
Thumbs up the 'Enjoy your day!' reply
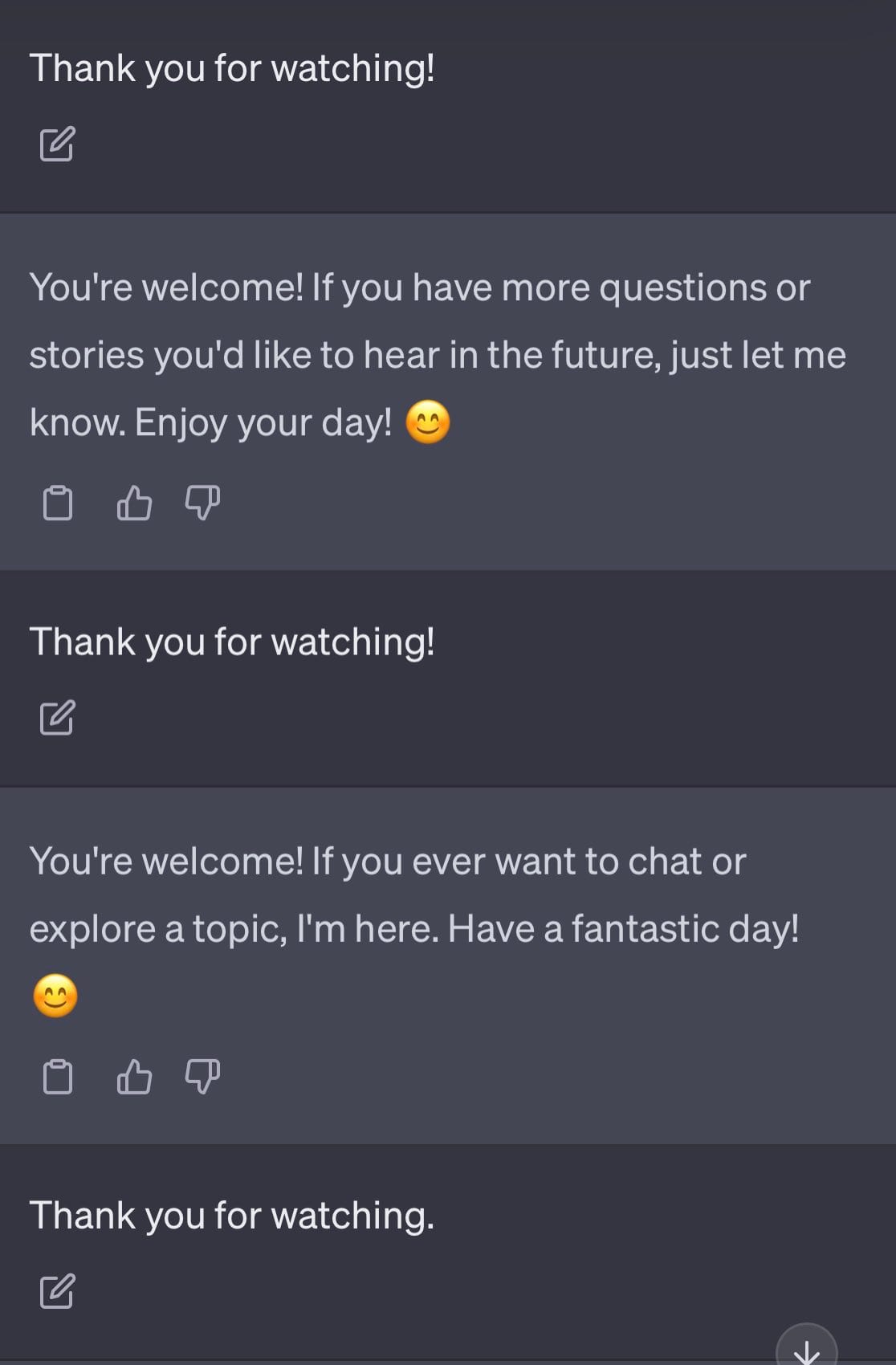(x=134, y=503)
